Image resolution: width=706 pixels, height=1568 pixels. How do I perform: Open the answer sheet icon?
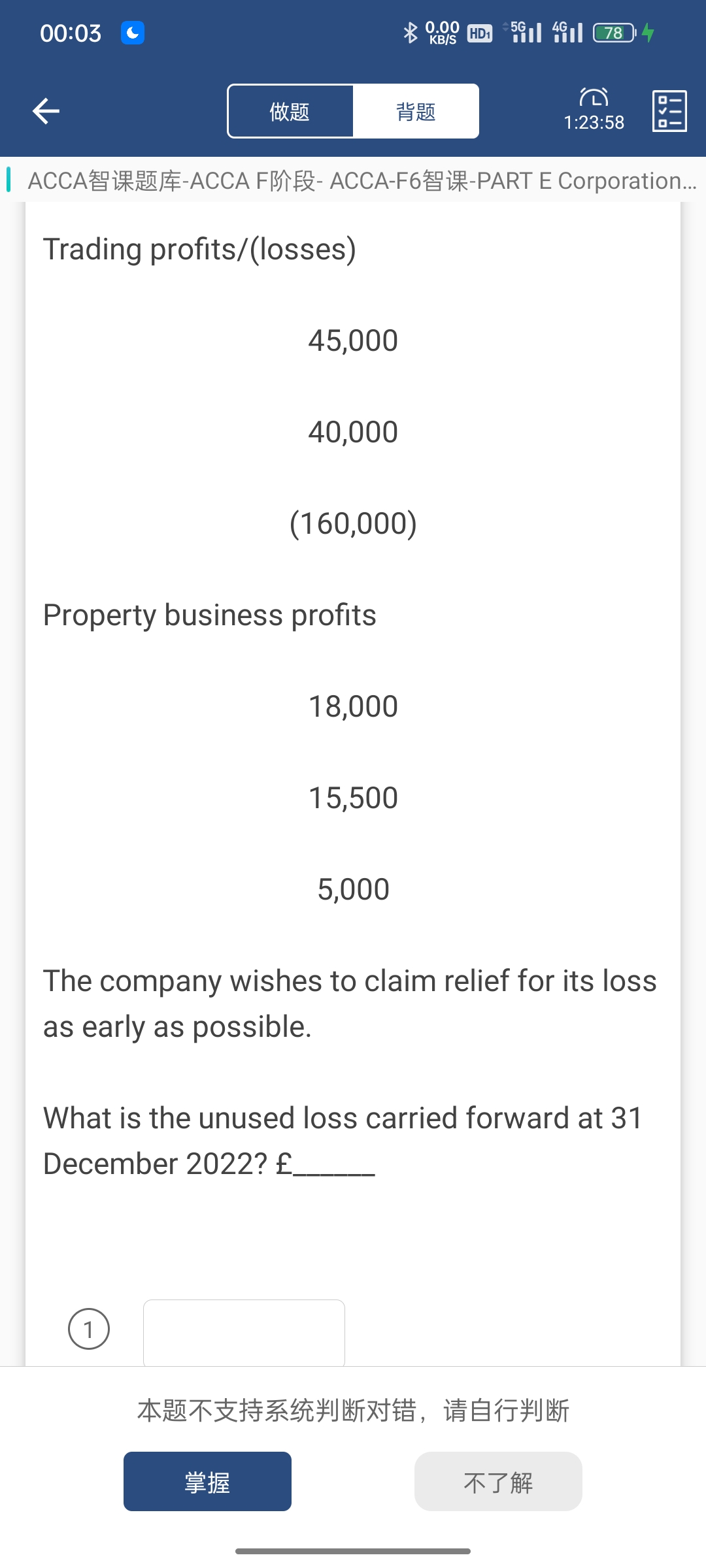[x=669, y=111]
